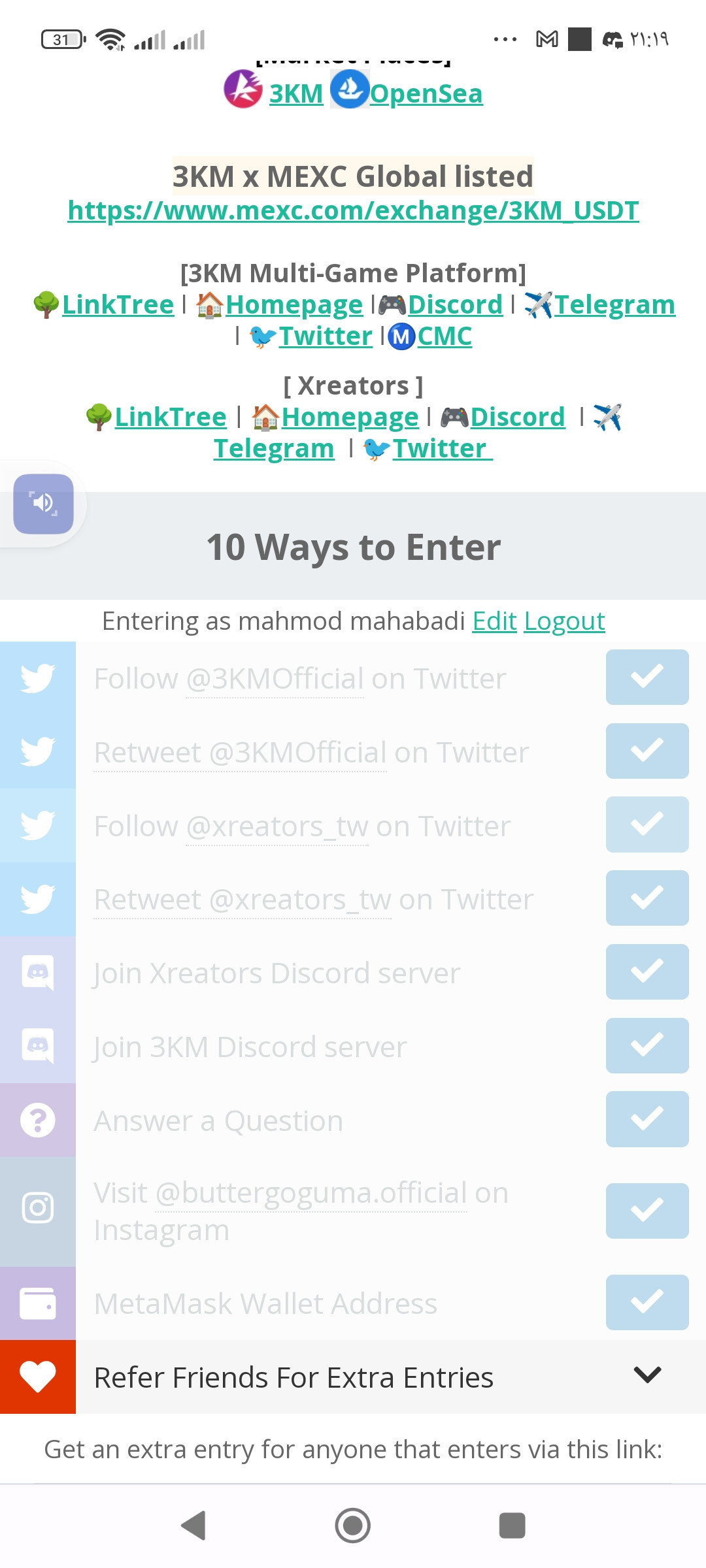The width and height of the screenshot is (706, 1568).
Task: Open Retweet @xreators_tw on Twitter entry
Action: pos(353,899)
